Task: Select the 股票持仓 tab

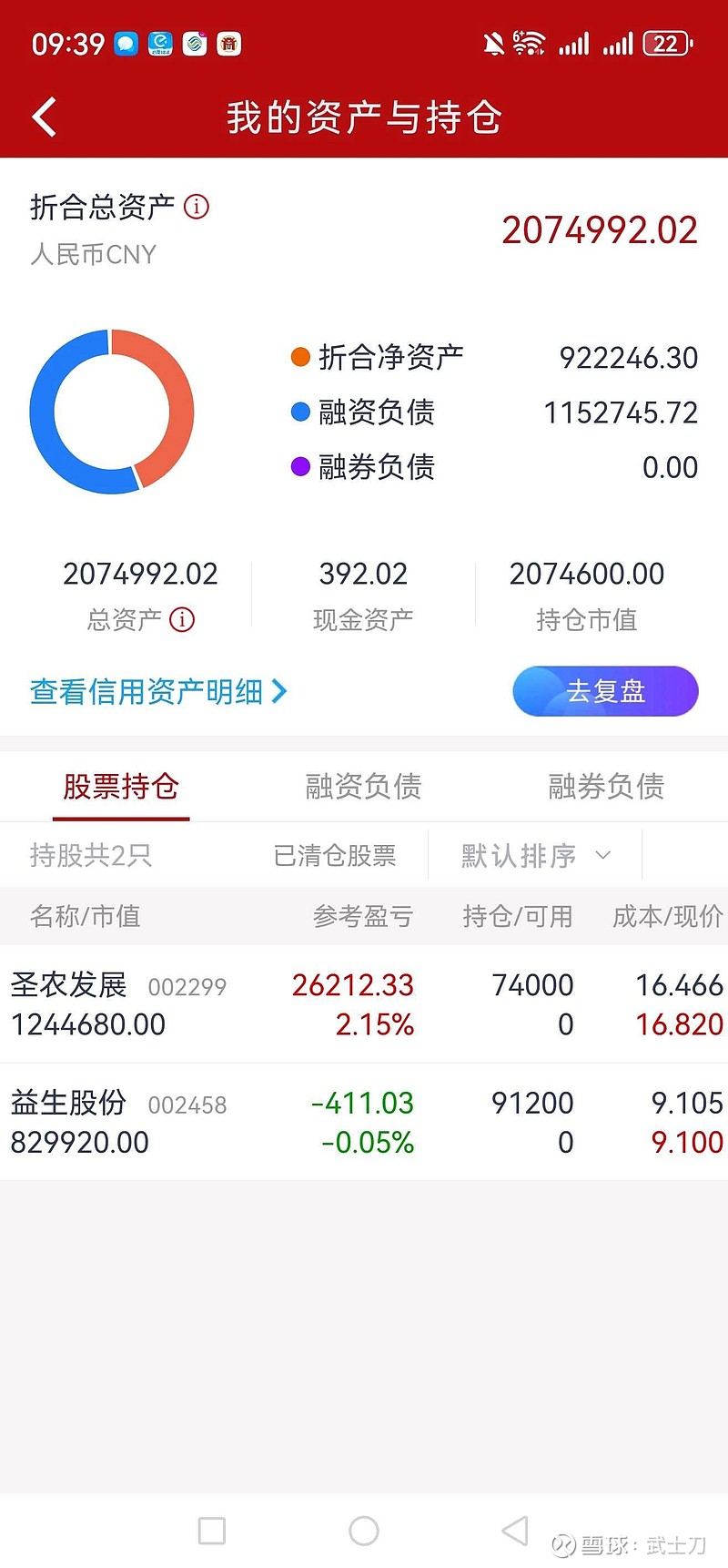Action: [121, 786]
